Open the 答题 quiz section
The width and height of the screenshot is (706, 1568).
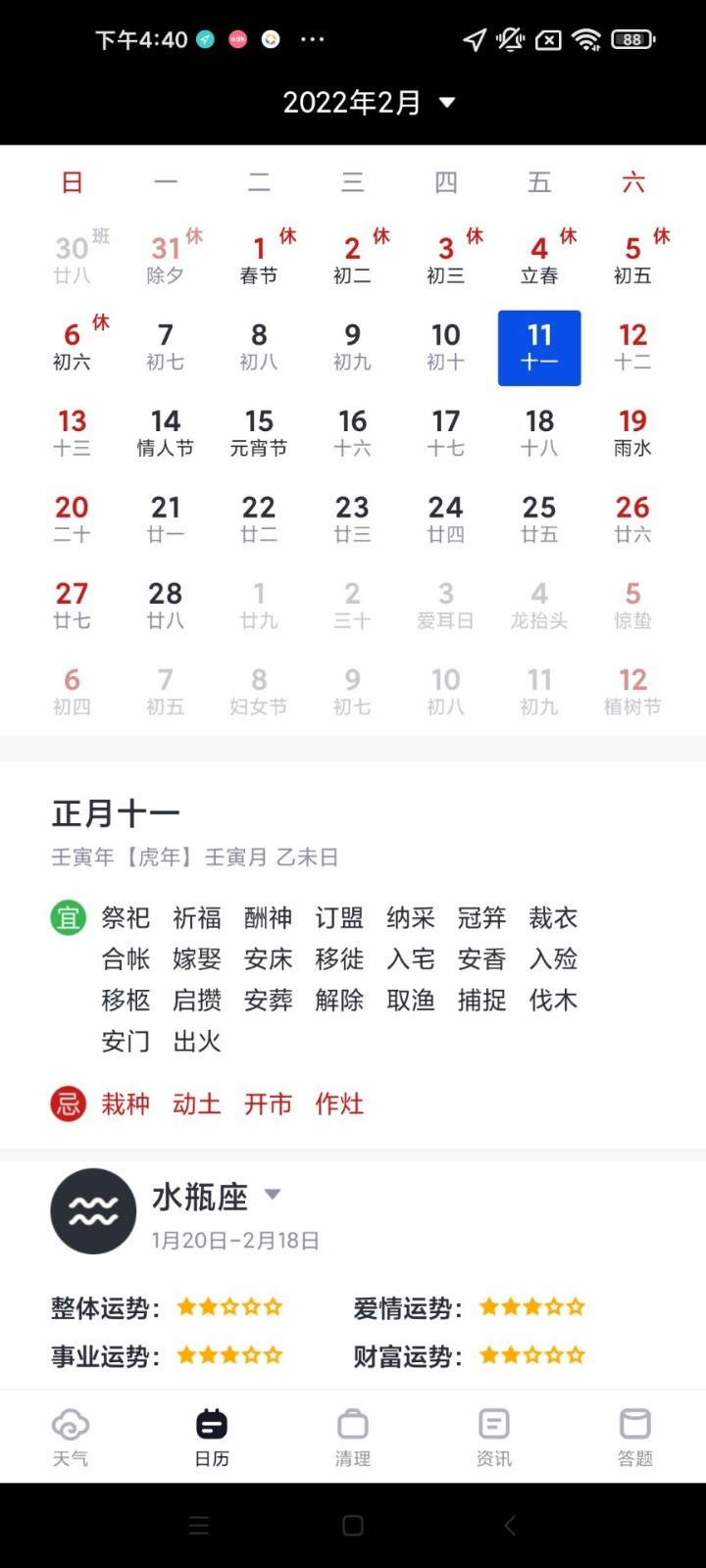point(633,1436)
